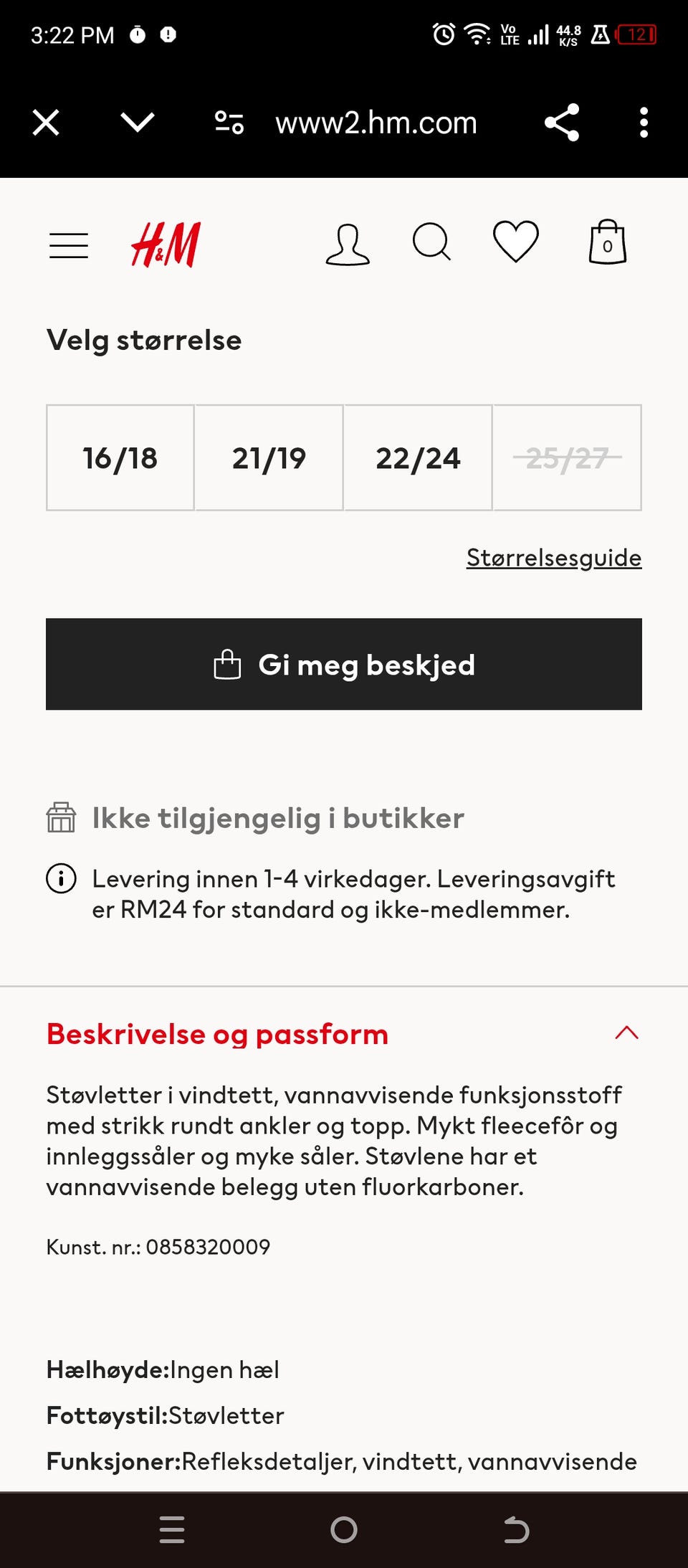Click the H&M logo

[x=166, y=244]
